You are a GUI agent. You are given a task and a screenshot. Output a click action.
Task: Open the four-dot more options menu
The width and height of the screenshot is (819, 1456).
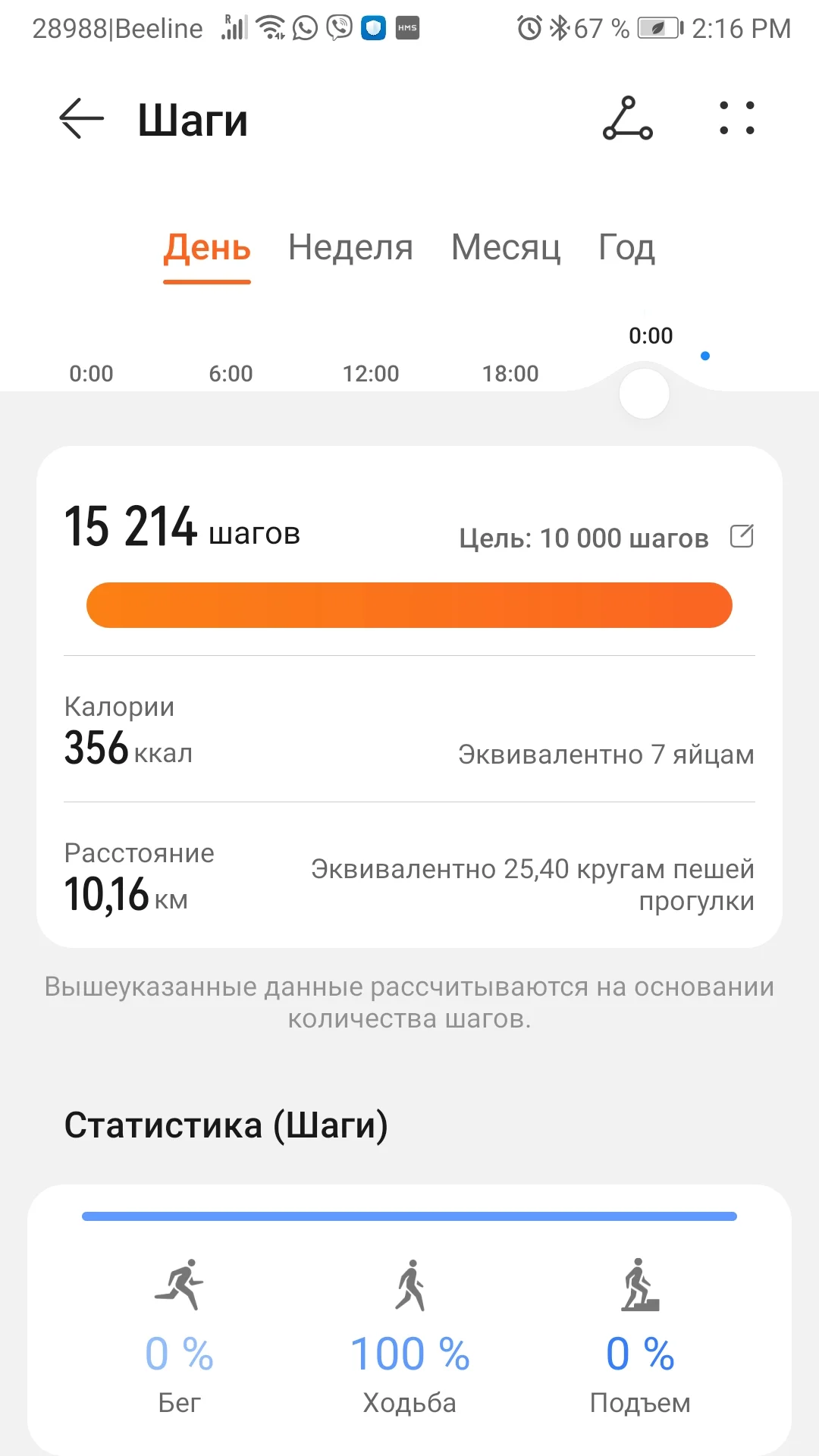737,119
